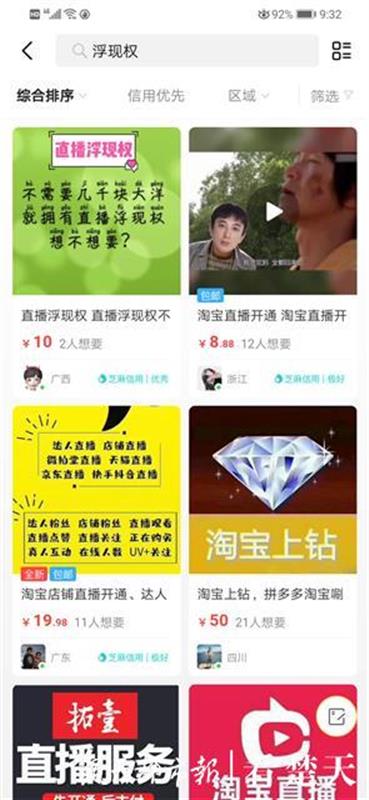Screen dimensions: 369x800
Task: Open the 筛选 filter panel
Action: click(332, 95)
